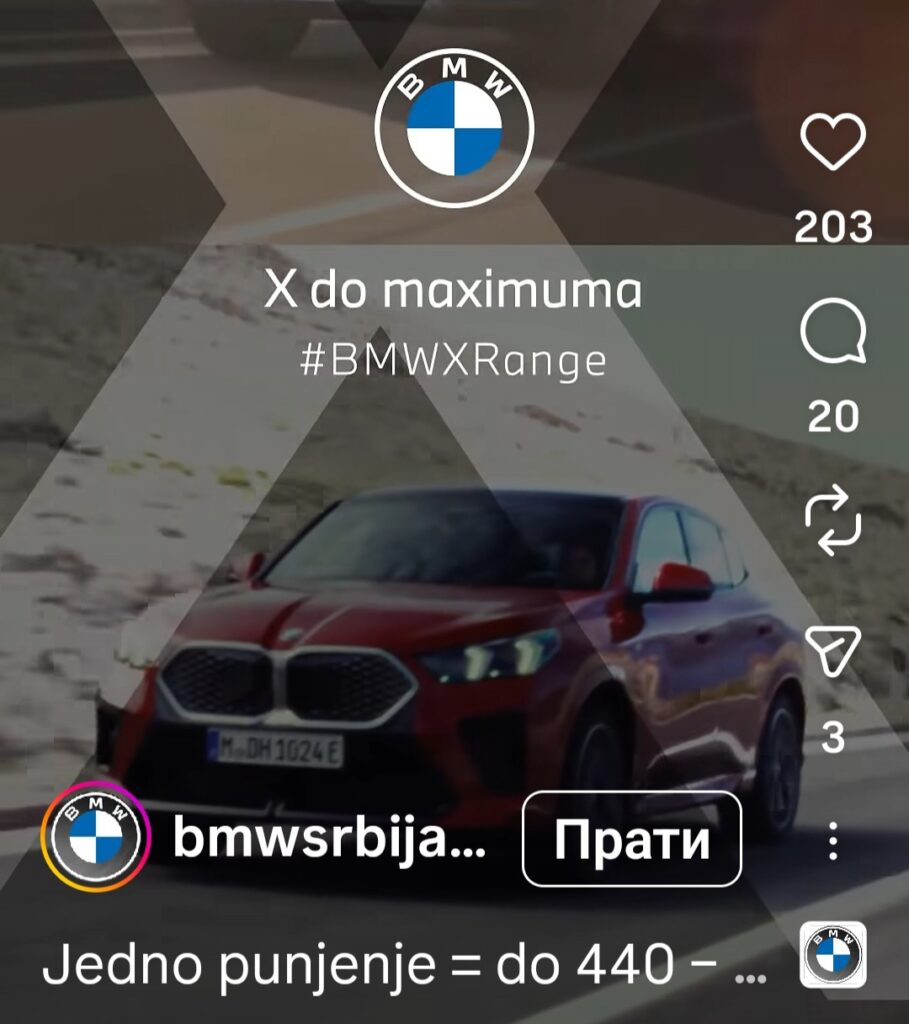This screenshot has width=909, height=1024.
Task: Open the three-dot overflow menu
Action: (833, 842)
